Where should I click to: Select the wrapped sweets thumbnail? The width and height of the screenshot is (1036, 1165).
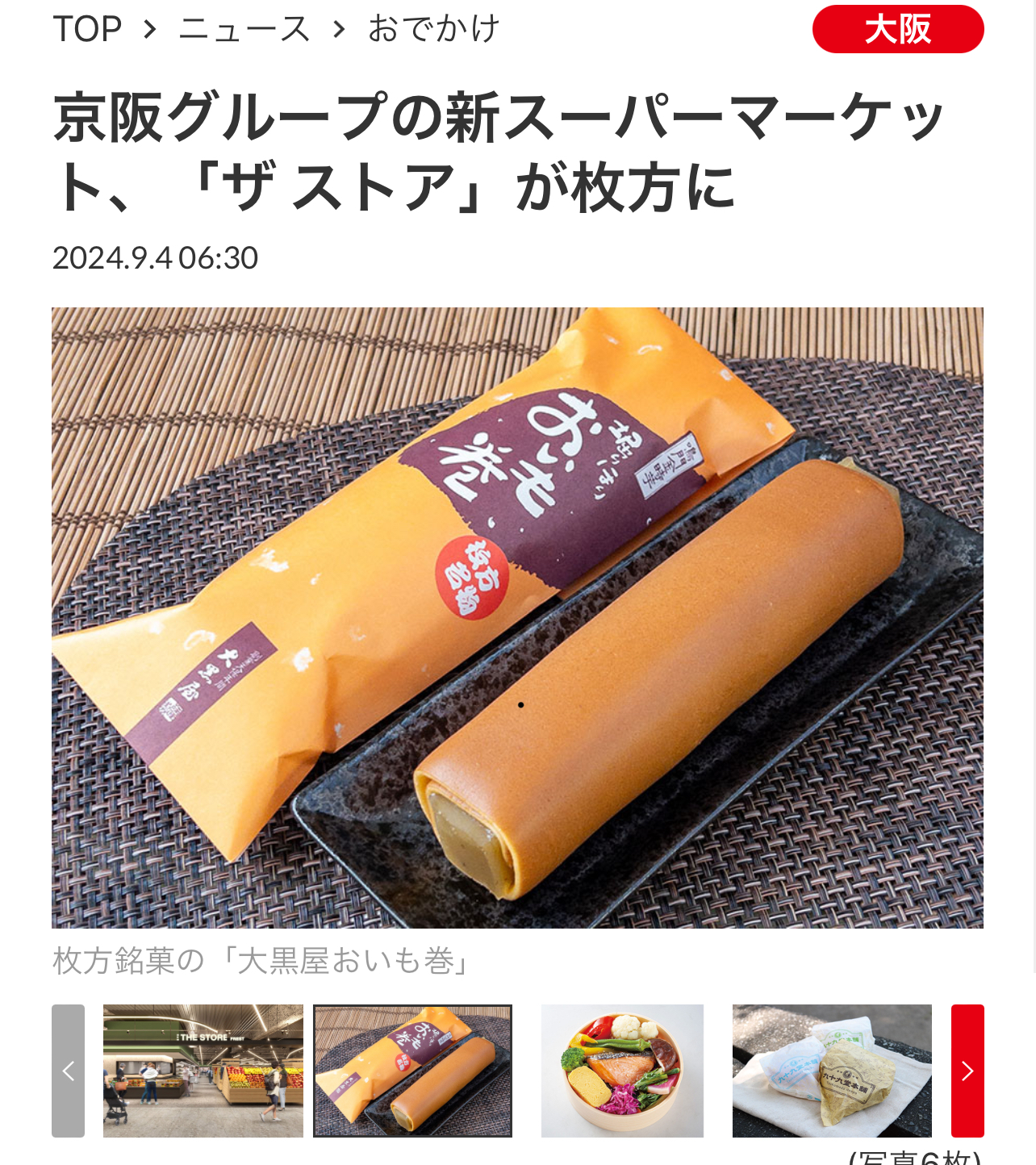pos(832,1071)
